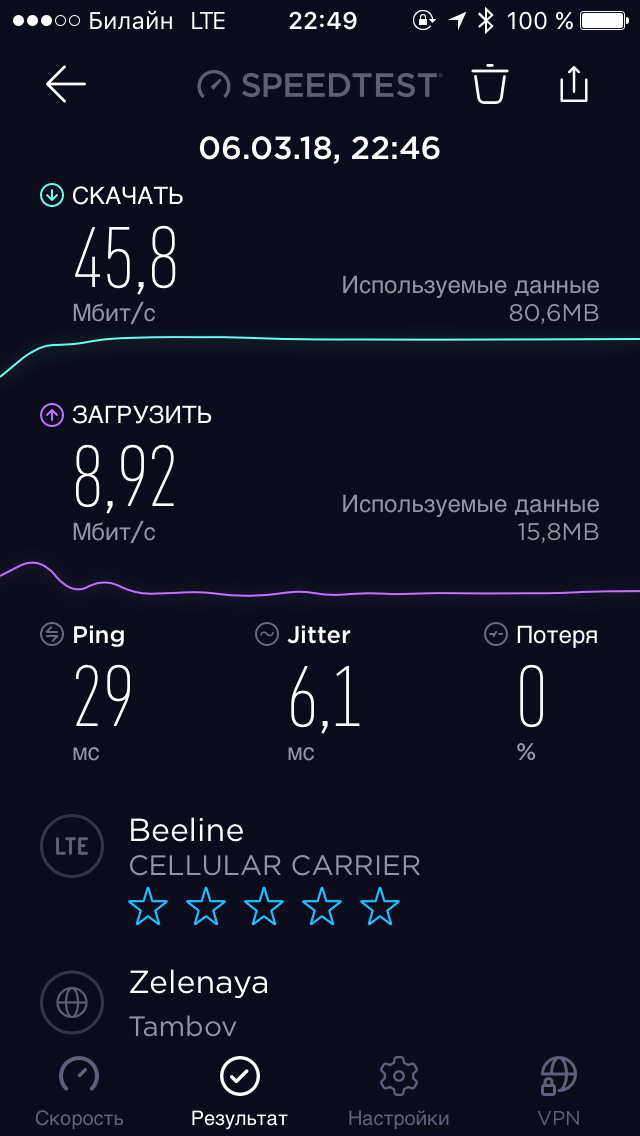Image resolution: width=640 pixels, height=1136 pixels.
Task: Rate Beeline with five stars
Action: 380,908
